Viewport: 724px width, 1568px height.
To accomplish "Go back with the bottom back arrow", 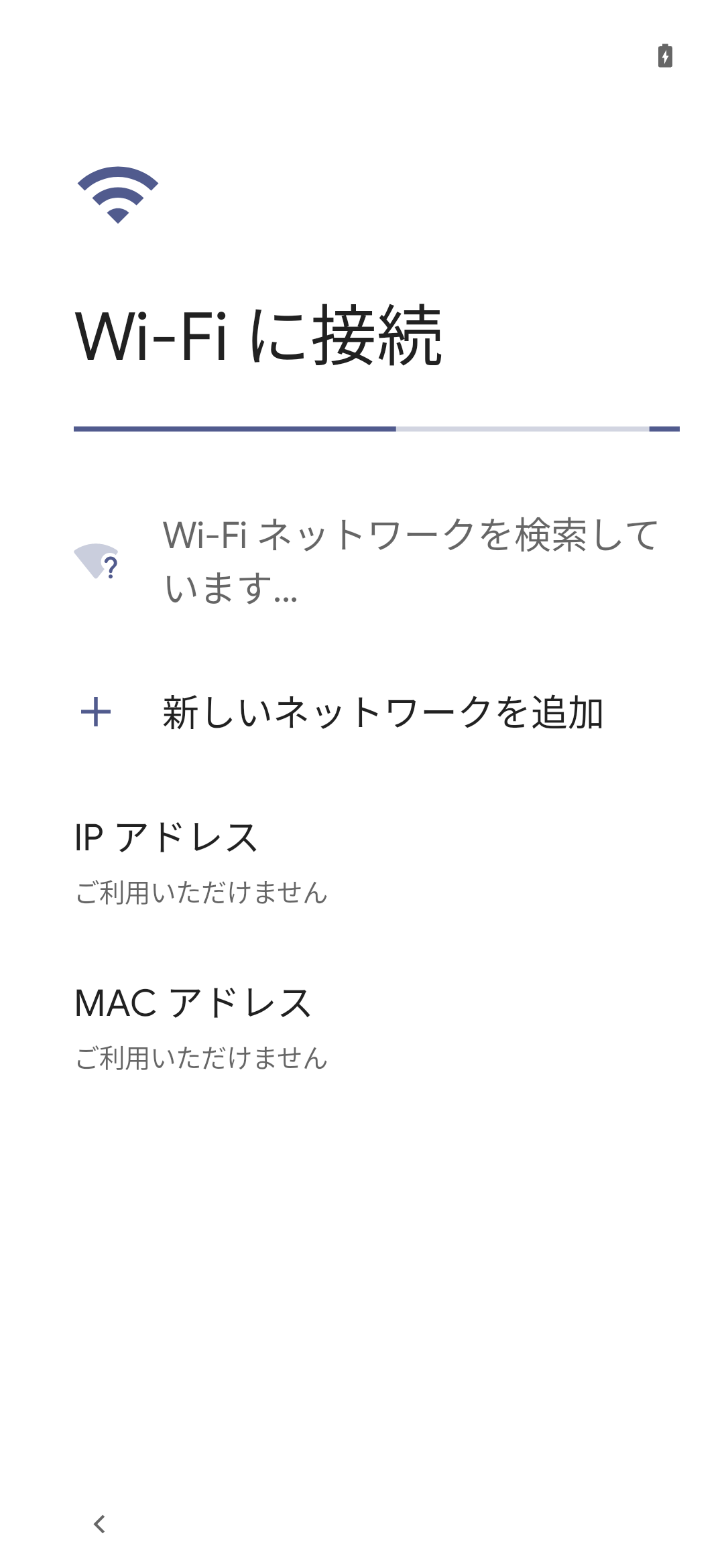I will point(100,1524).
